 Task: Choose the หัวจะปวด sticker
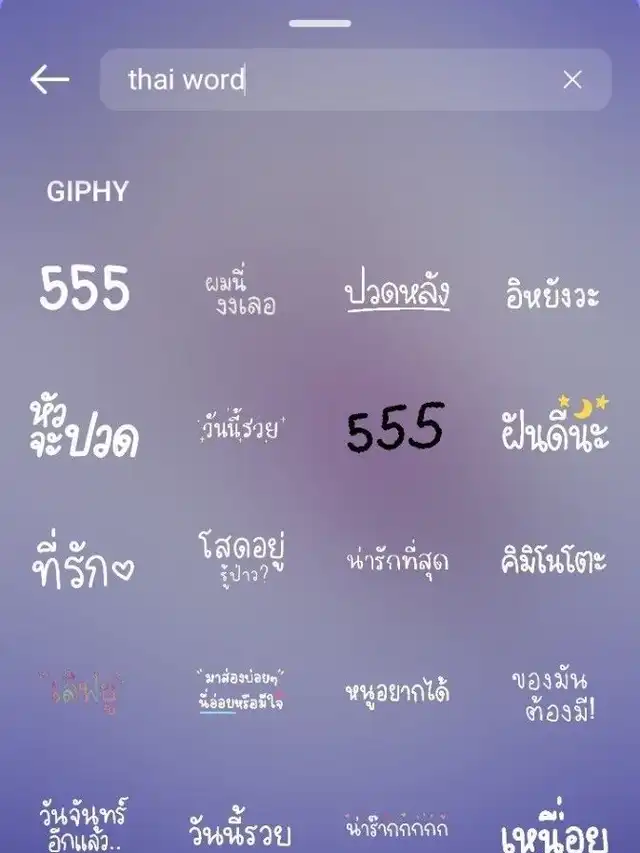(84, 428)
